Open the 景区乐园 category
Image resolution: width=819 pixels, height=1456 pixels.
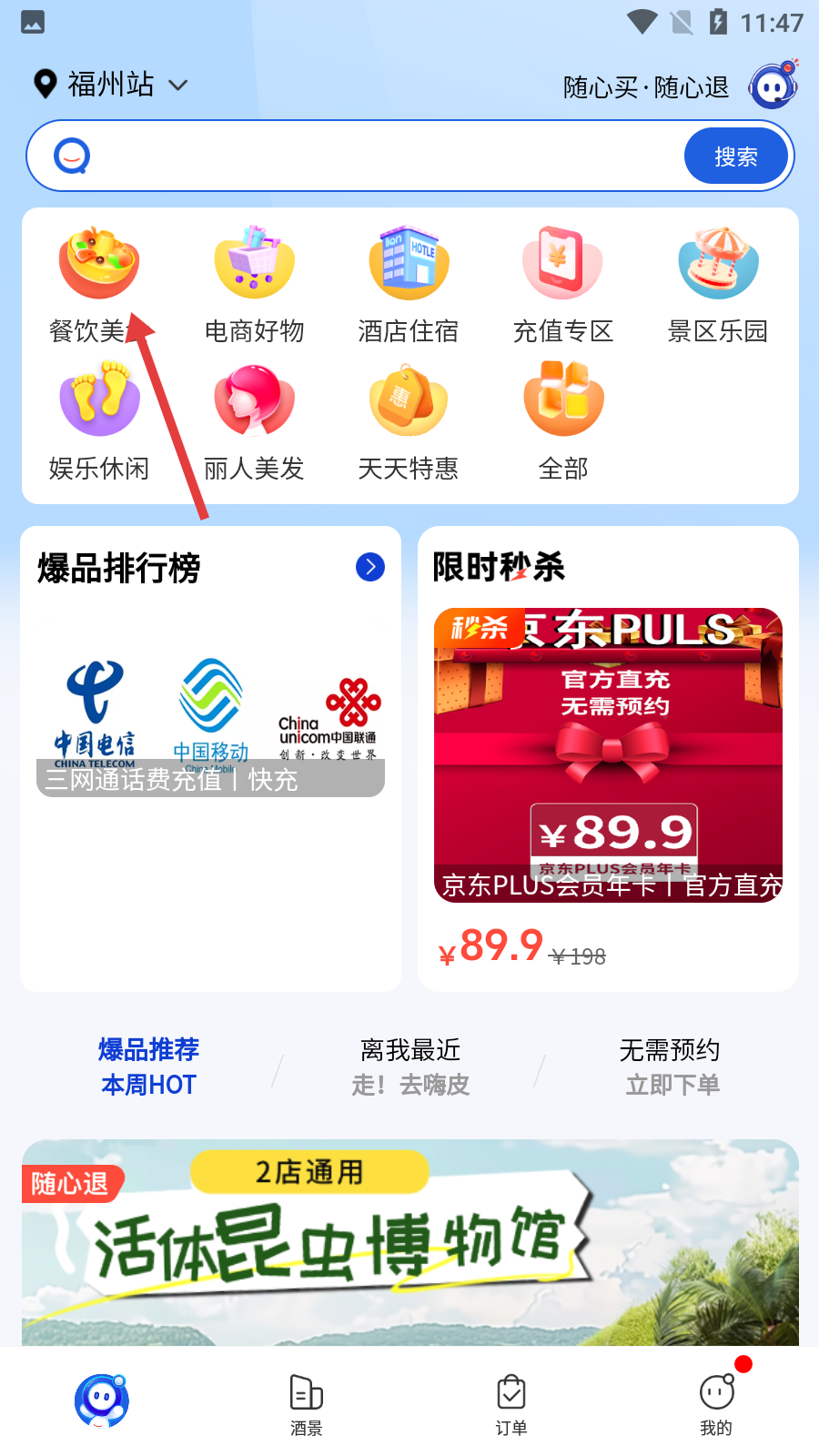(x=717, y=282)
